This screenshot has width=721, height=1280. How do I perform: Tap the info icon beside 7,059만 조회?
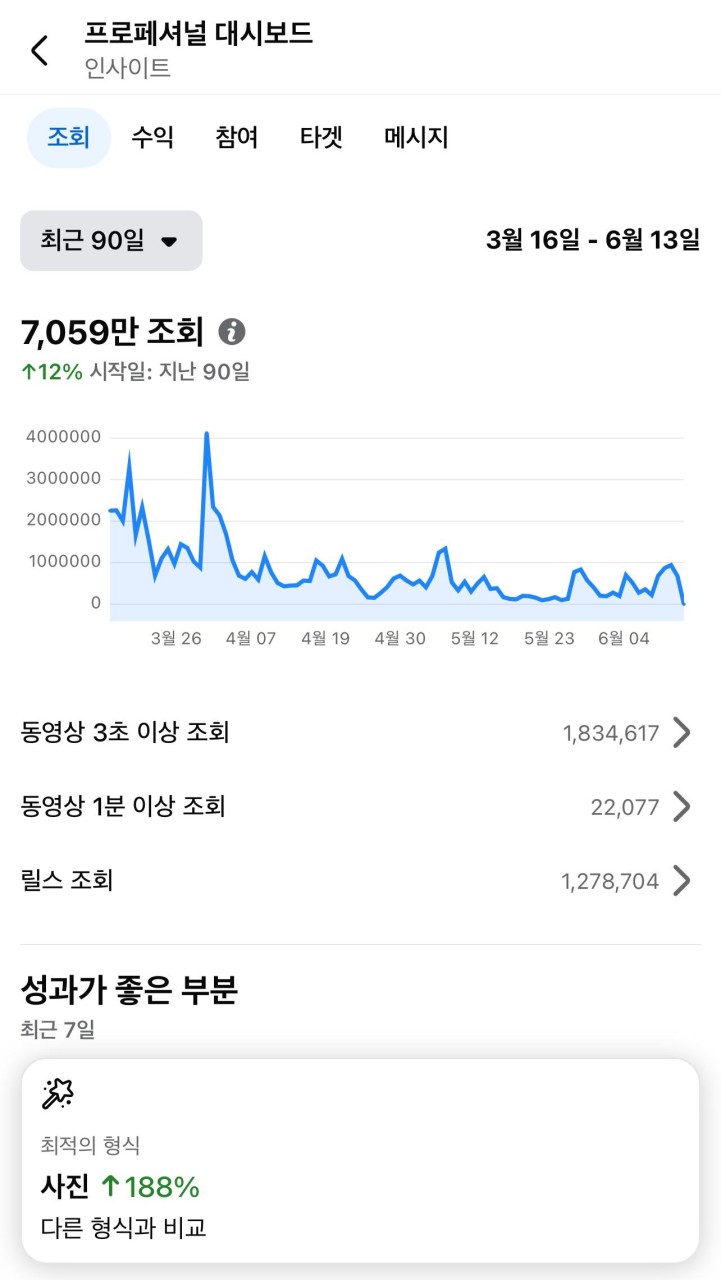[232, 331]
